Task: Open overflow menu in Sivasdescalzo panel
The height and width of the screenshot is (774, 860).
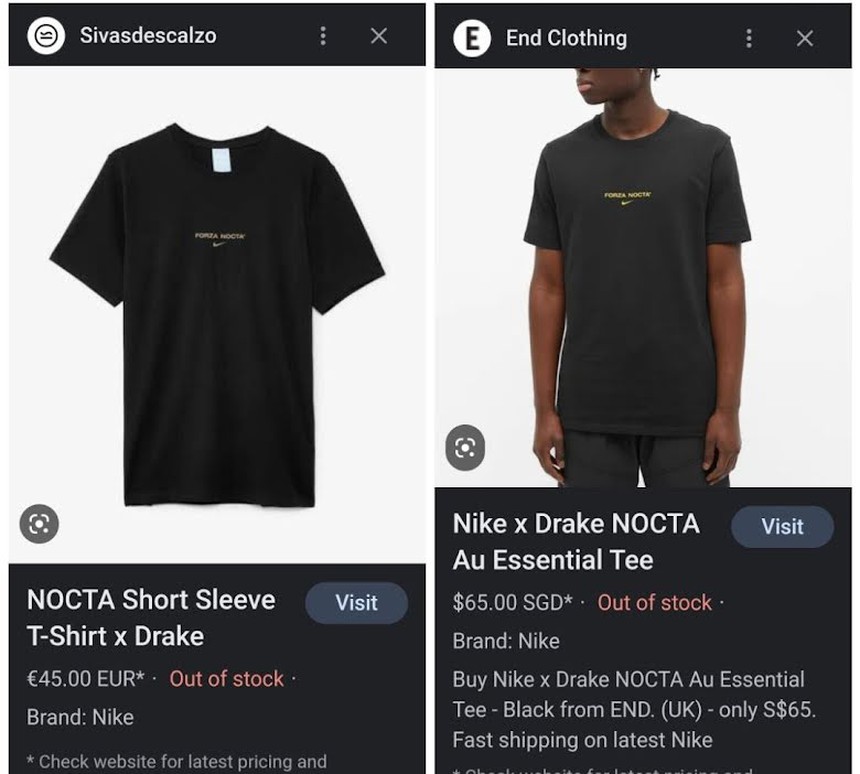Action: (322, 36)
